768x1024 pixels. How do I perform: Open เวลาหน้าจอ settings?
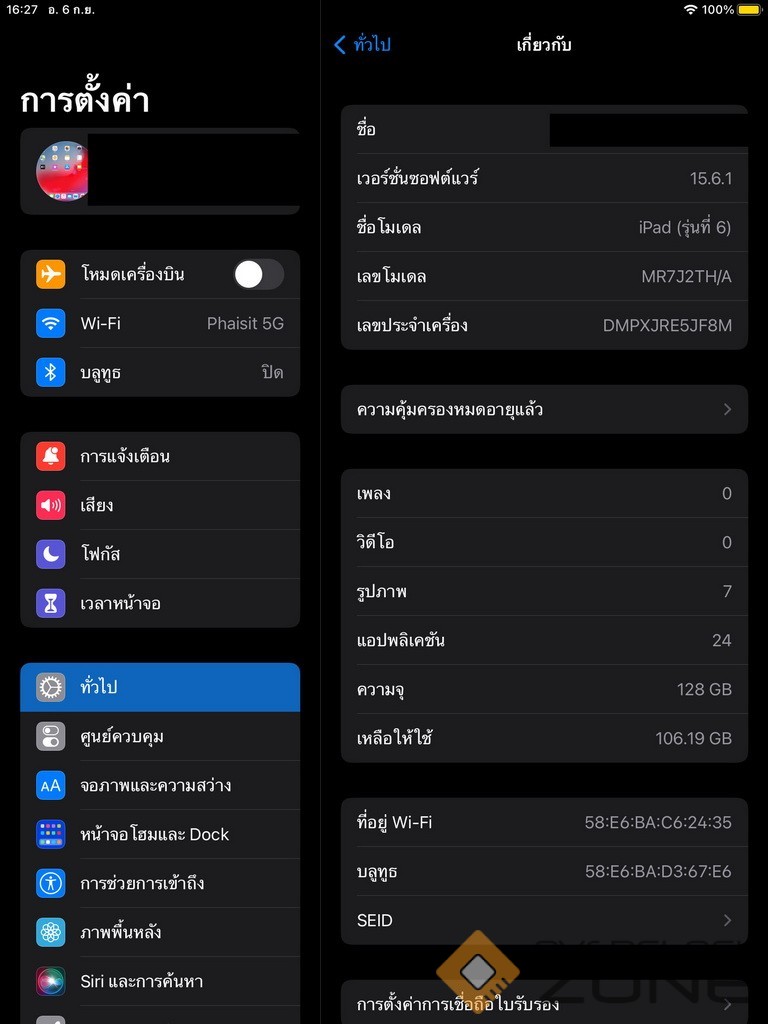coord(160,603)
